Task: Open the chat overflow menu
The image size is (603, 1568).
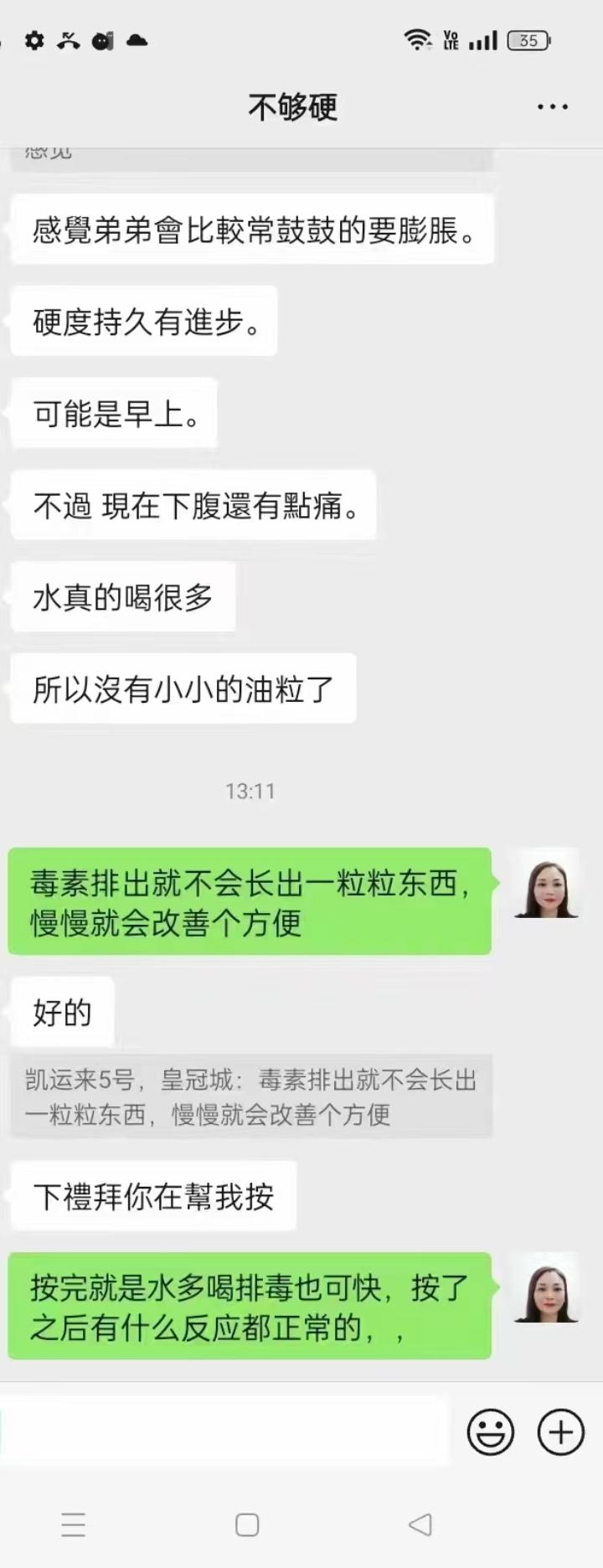Action: tap(552, 107)
